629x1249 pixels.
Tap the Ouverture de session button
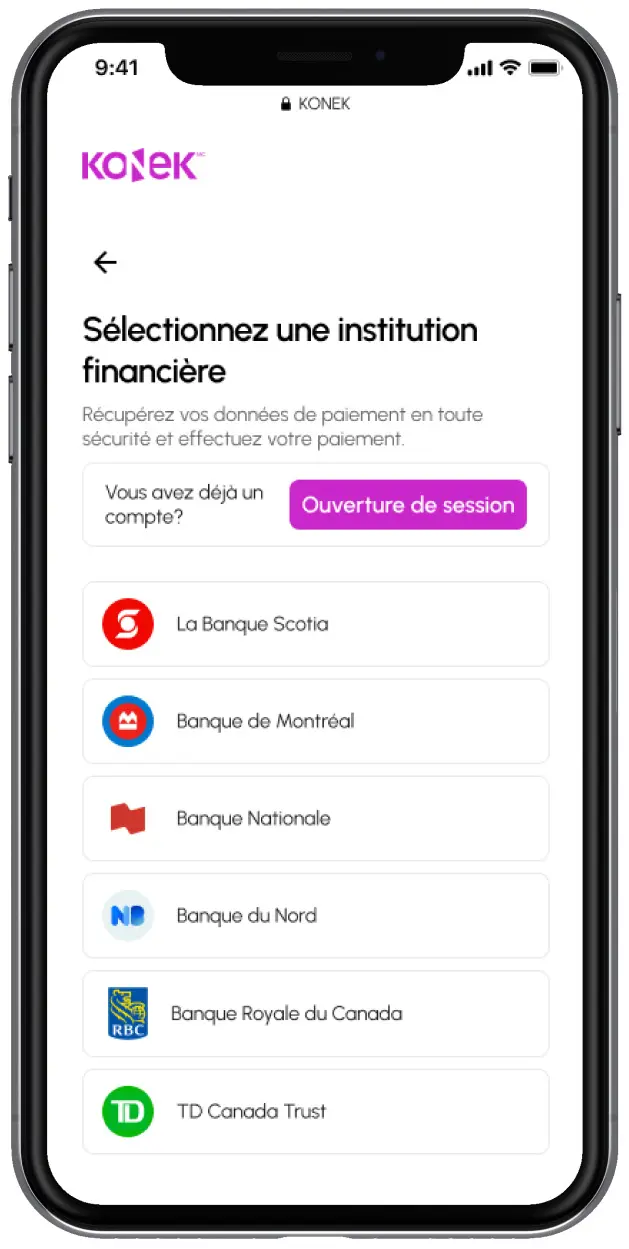pos(408,505)
